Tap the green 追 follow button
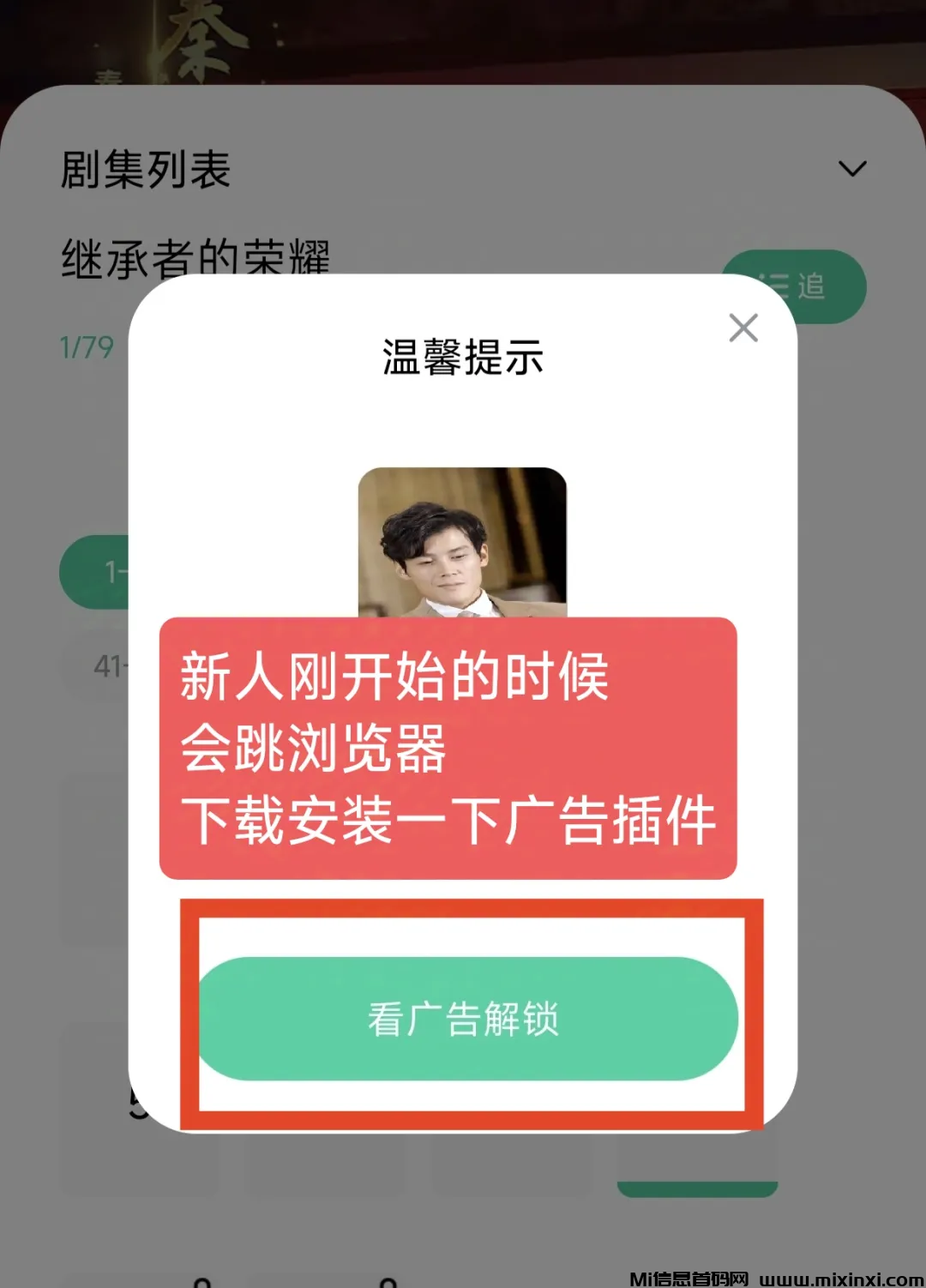This screenshot has width=926, height=1288. pyautogui.click(x=823, y=286)
